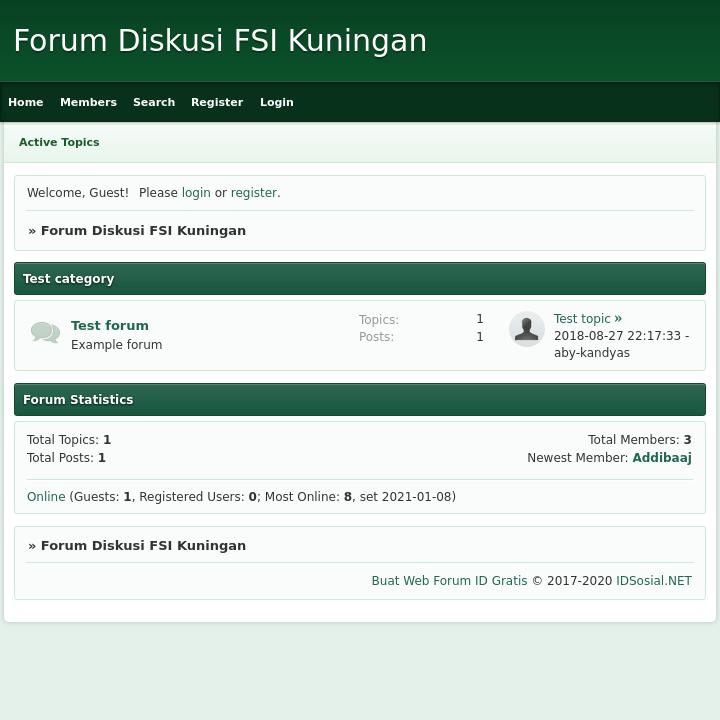This screenshot has height=720, width=720.
Task: Open the Members list
Action: (88, 102)
